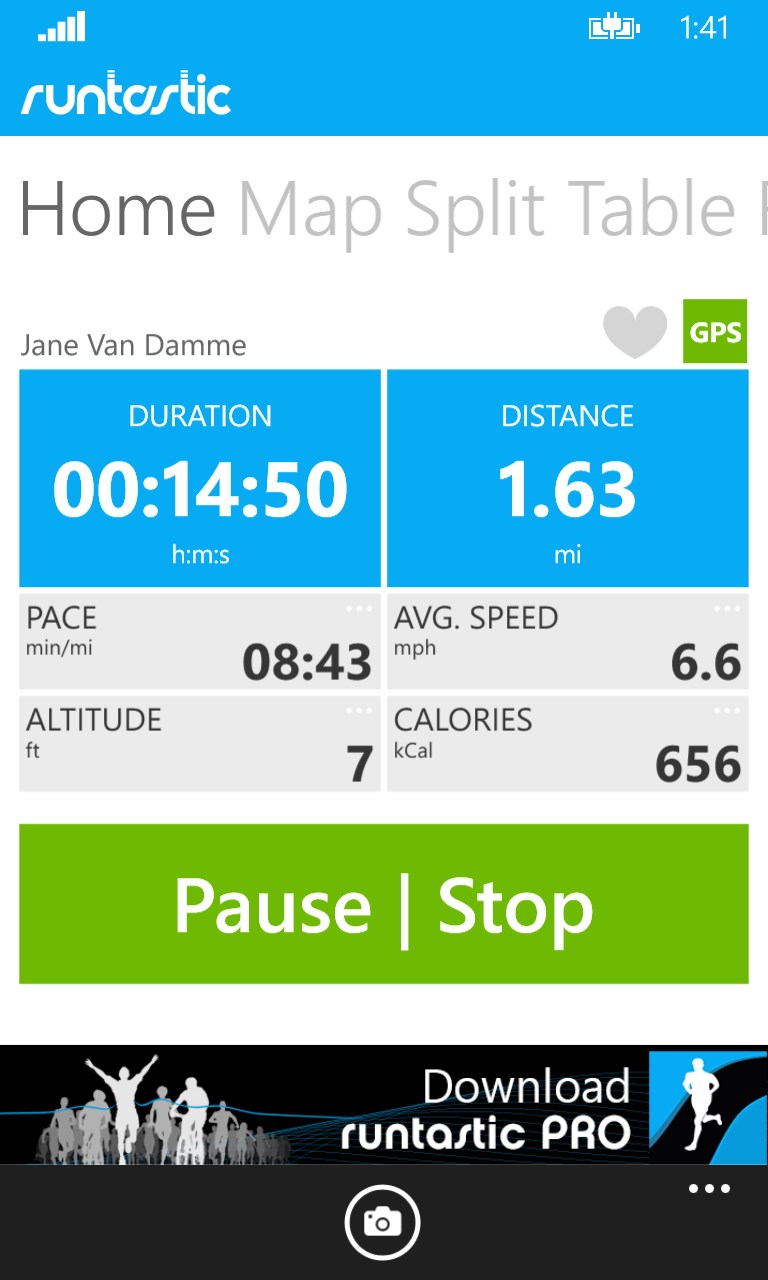Change the Avg. Speed tile metric
This screenshot has height=1280, width=768.
[x=567, y=640]
